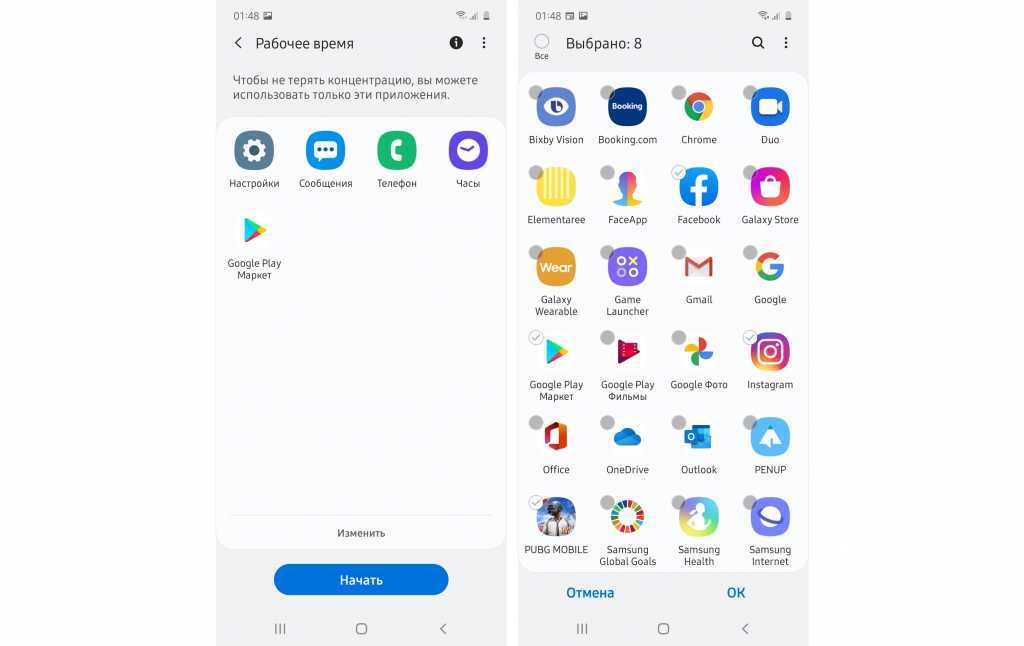Open the info icon next to Рабочее время
This screenshot has height=646, width=1024.
456,43
